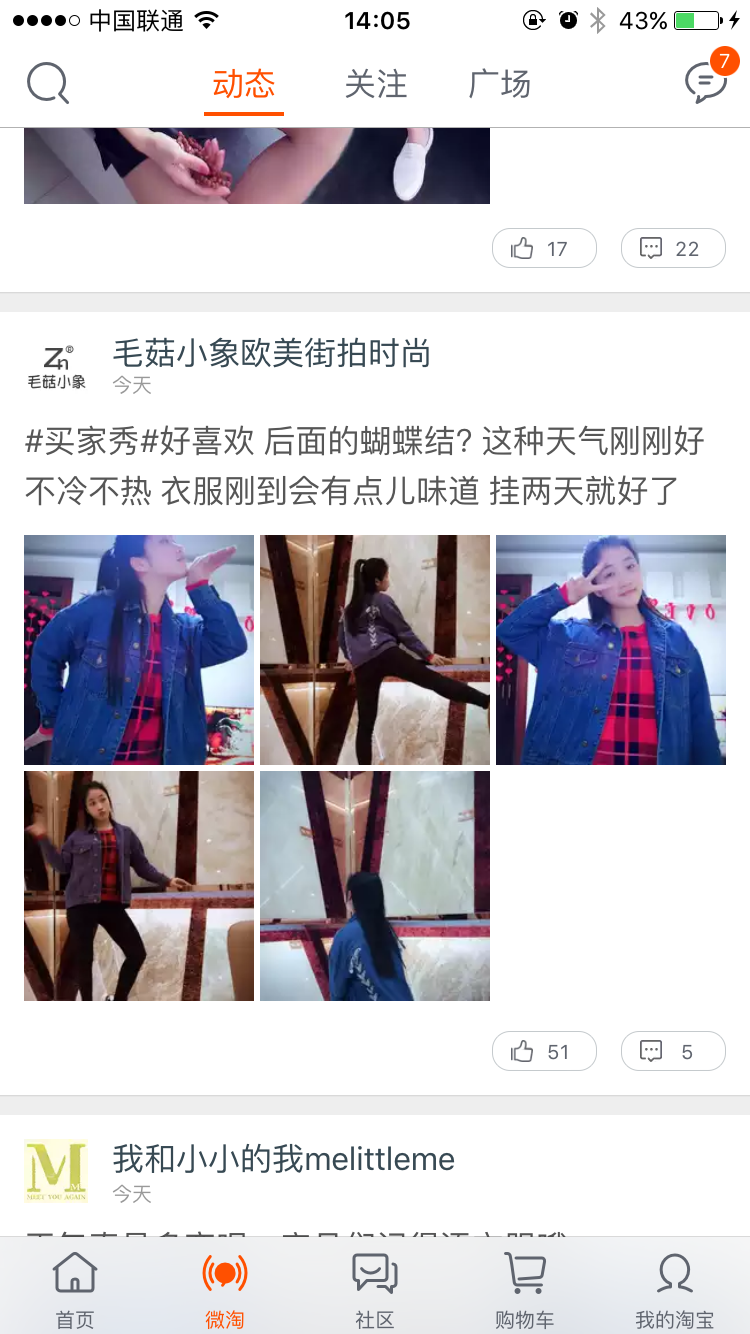View first photo of 毛菇小象 buyer show
Image resolution: width=750 pixels, height=1334 pixels.
[x=139, y=650]
